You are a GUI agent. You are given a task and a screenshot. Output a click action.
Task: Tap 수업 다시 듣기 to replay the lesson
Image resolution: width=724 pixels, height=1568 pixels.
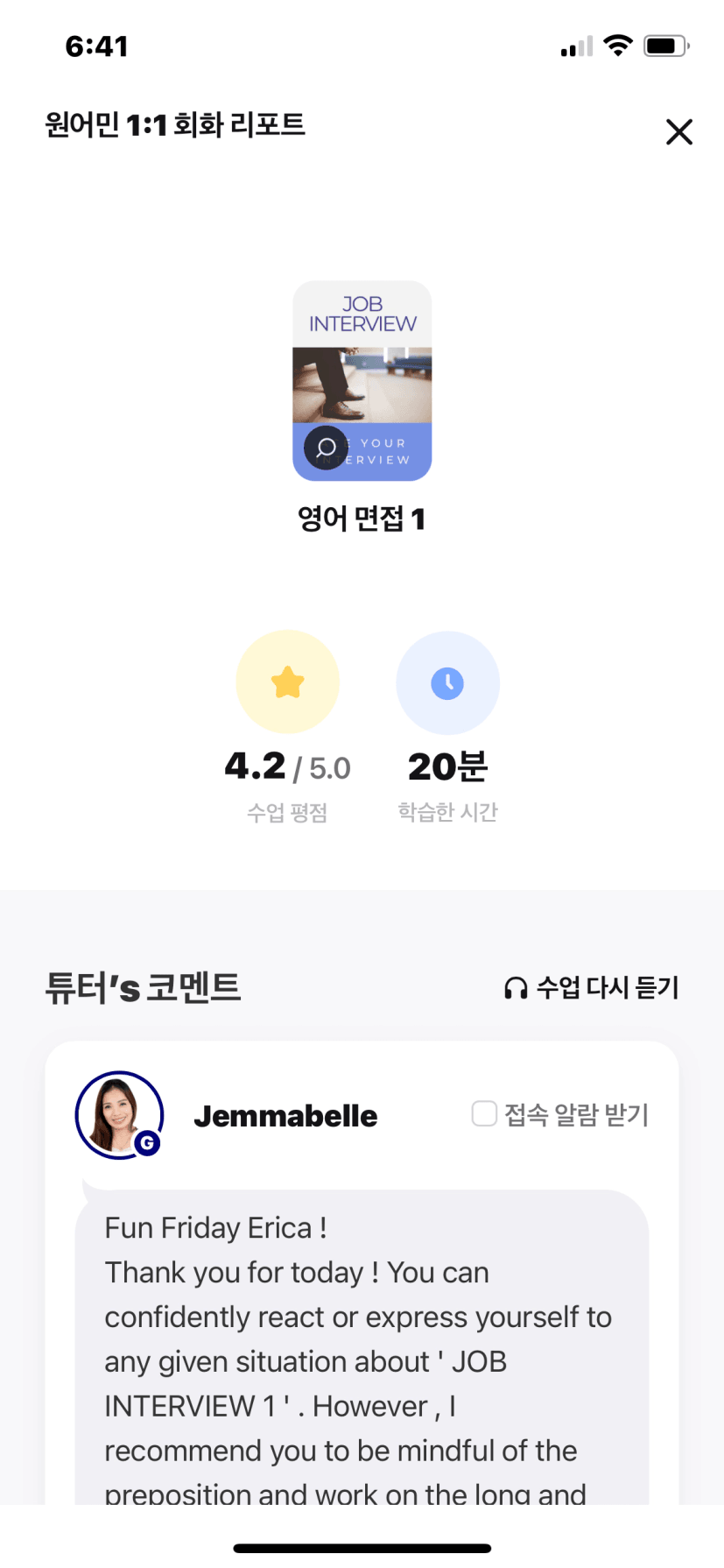592,988
